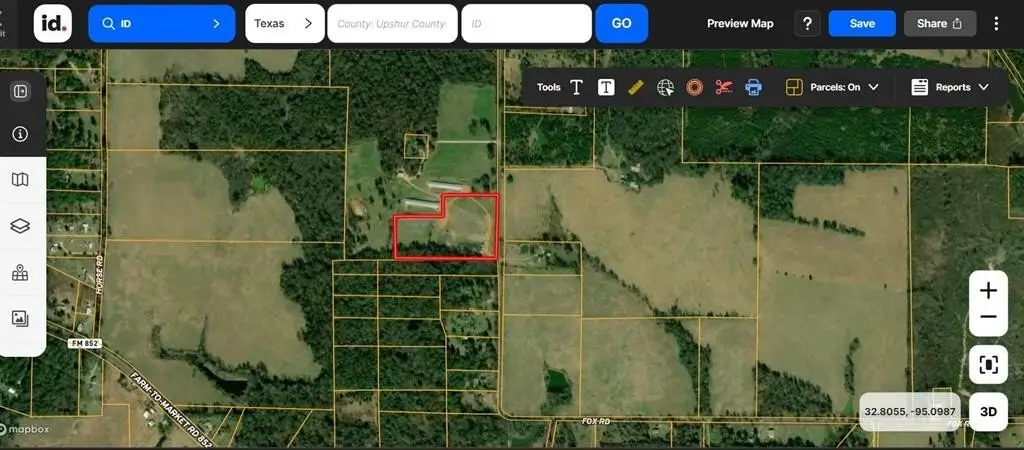Screen dimensions: 1024x450
Task: Open the ID search type dropdown
Action: 161,23
